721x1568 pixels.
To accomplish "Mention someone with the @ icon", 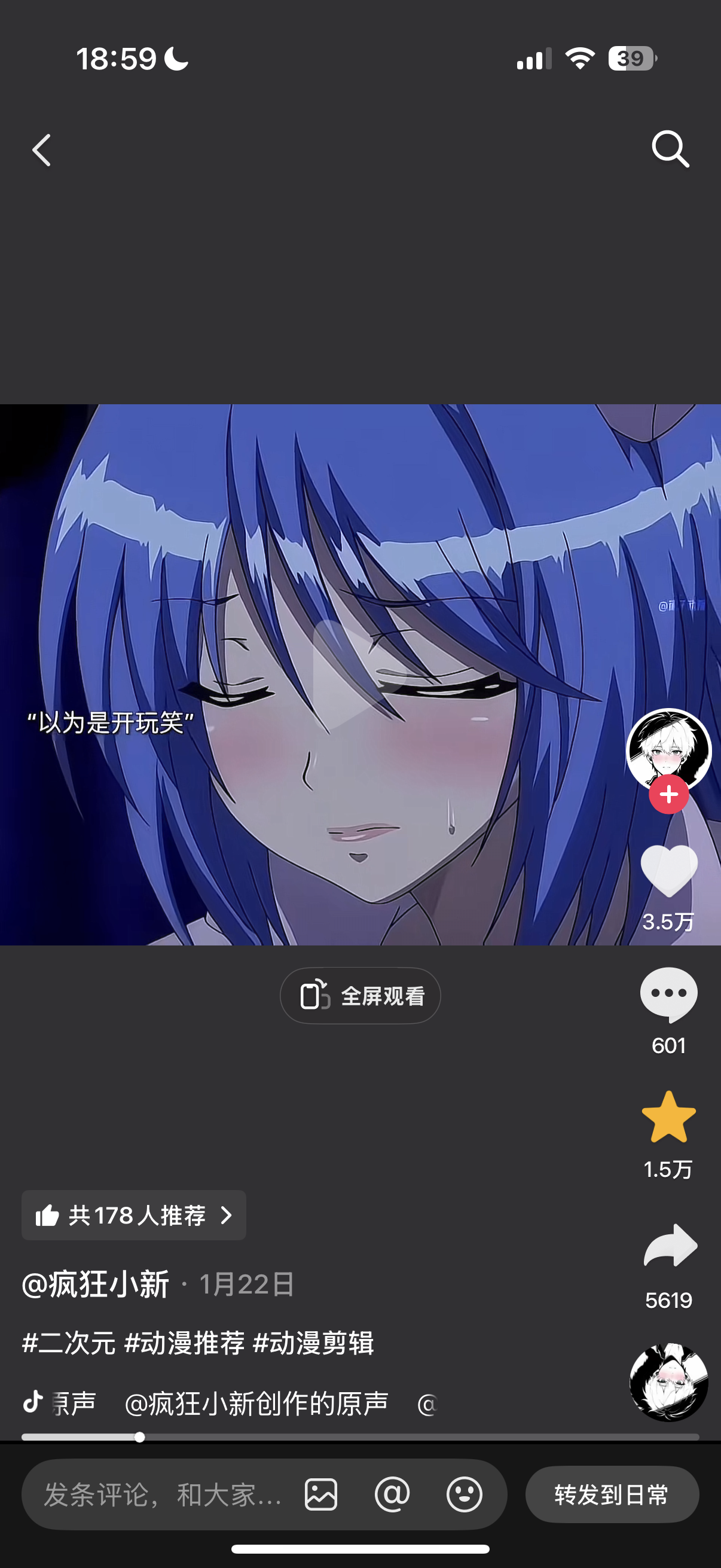I will coord(392,1494).
